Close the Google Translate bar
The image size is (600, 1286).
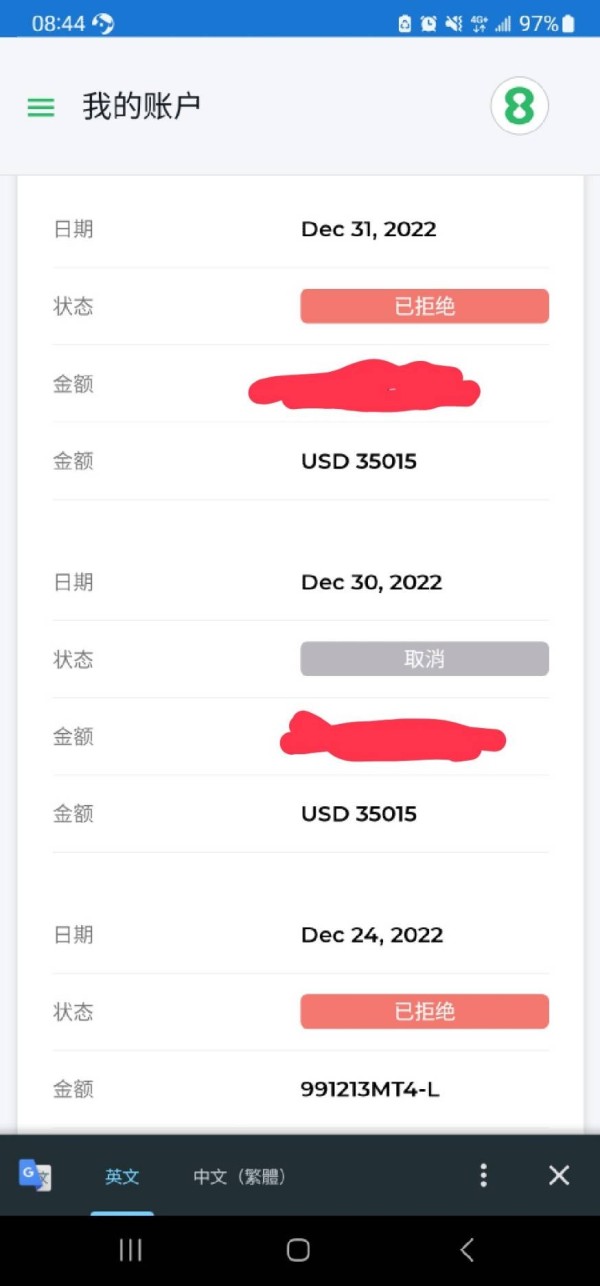point(559,1175)
